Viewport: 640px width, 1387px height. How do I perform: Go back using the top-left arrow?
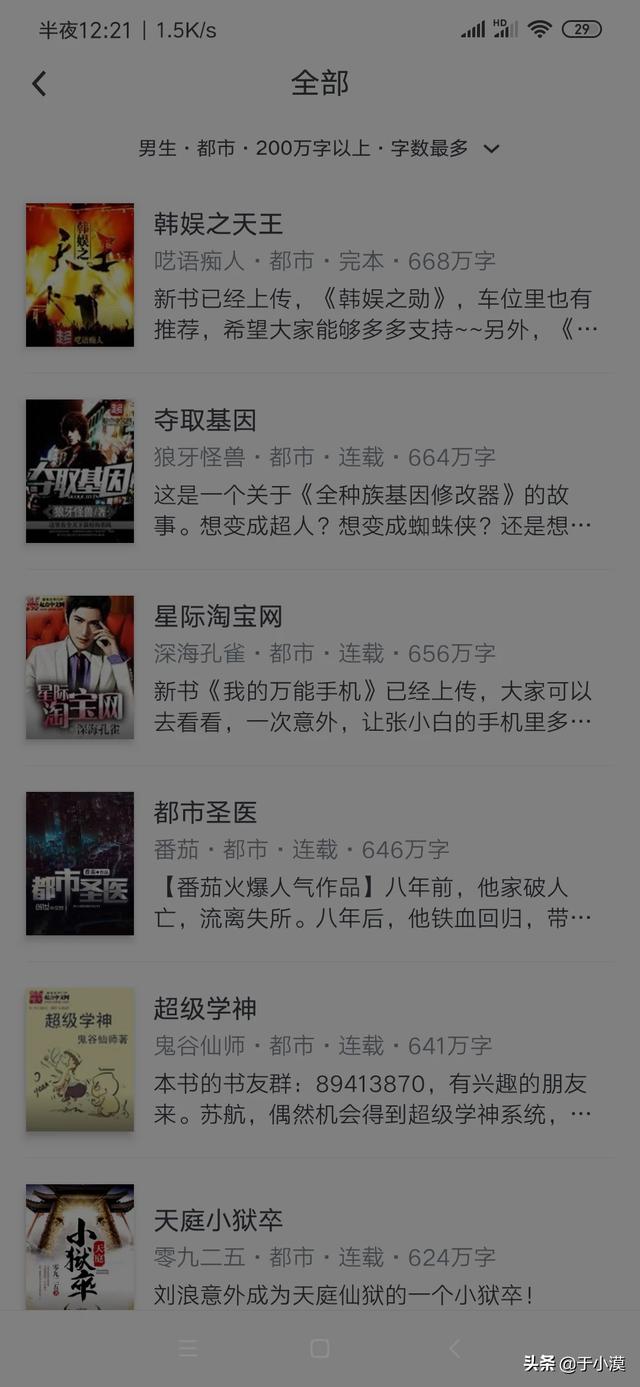(x=39, y=84)
